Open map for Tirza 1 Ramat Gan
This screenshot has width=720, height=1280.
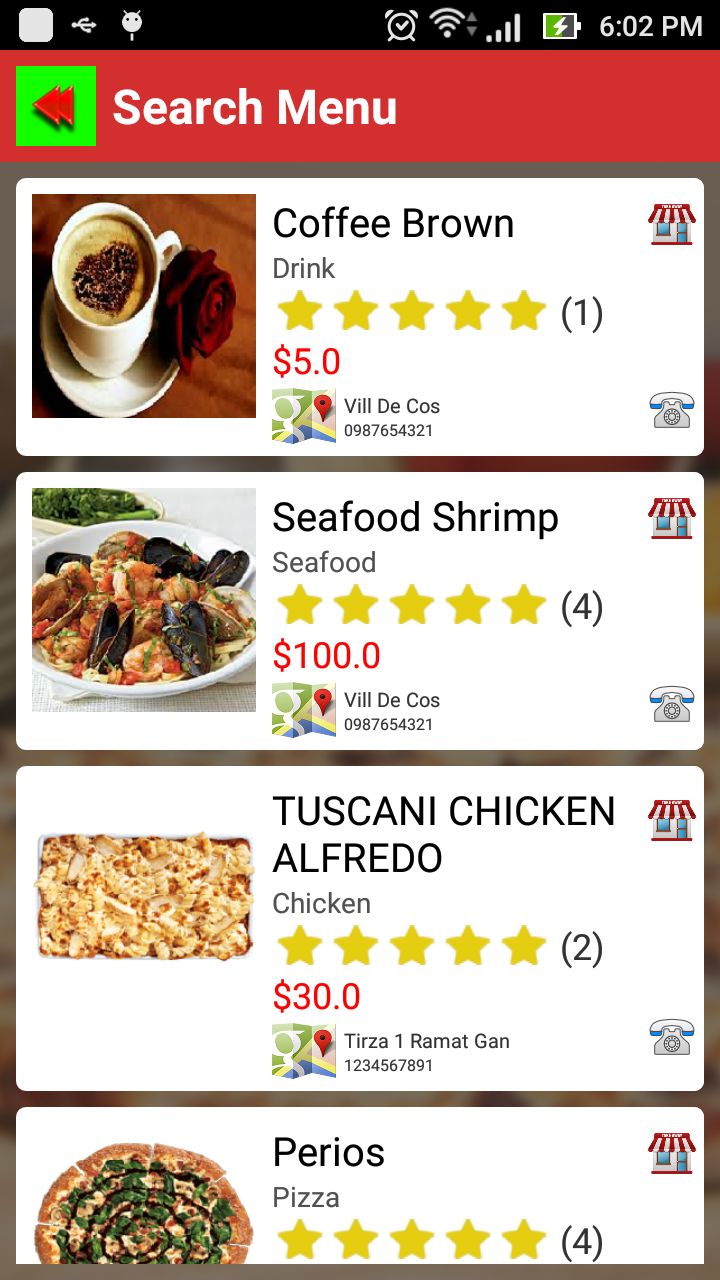click(x=304, y=1050)
